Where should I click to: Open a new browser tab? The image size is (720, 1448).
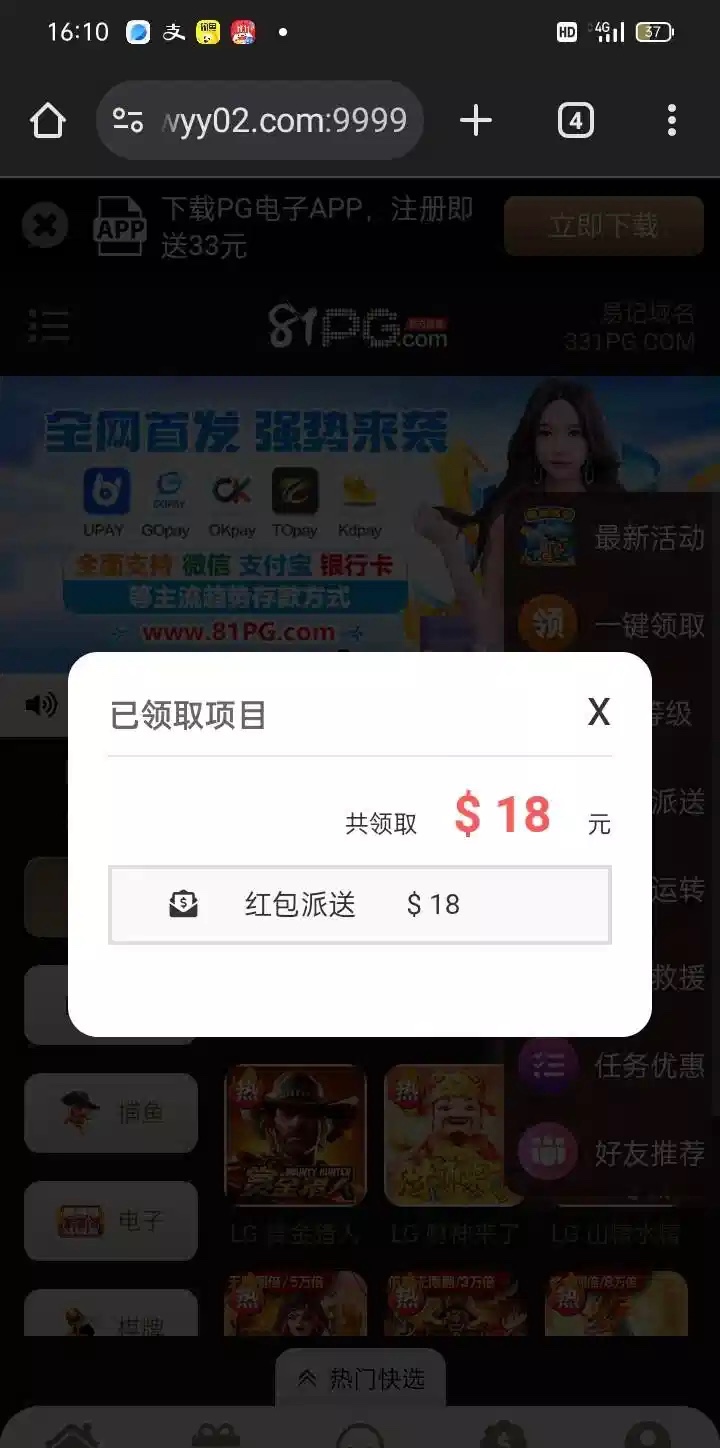476,121
